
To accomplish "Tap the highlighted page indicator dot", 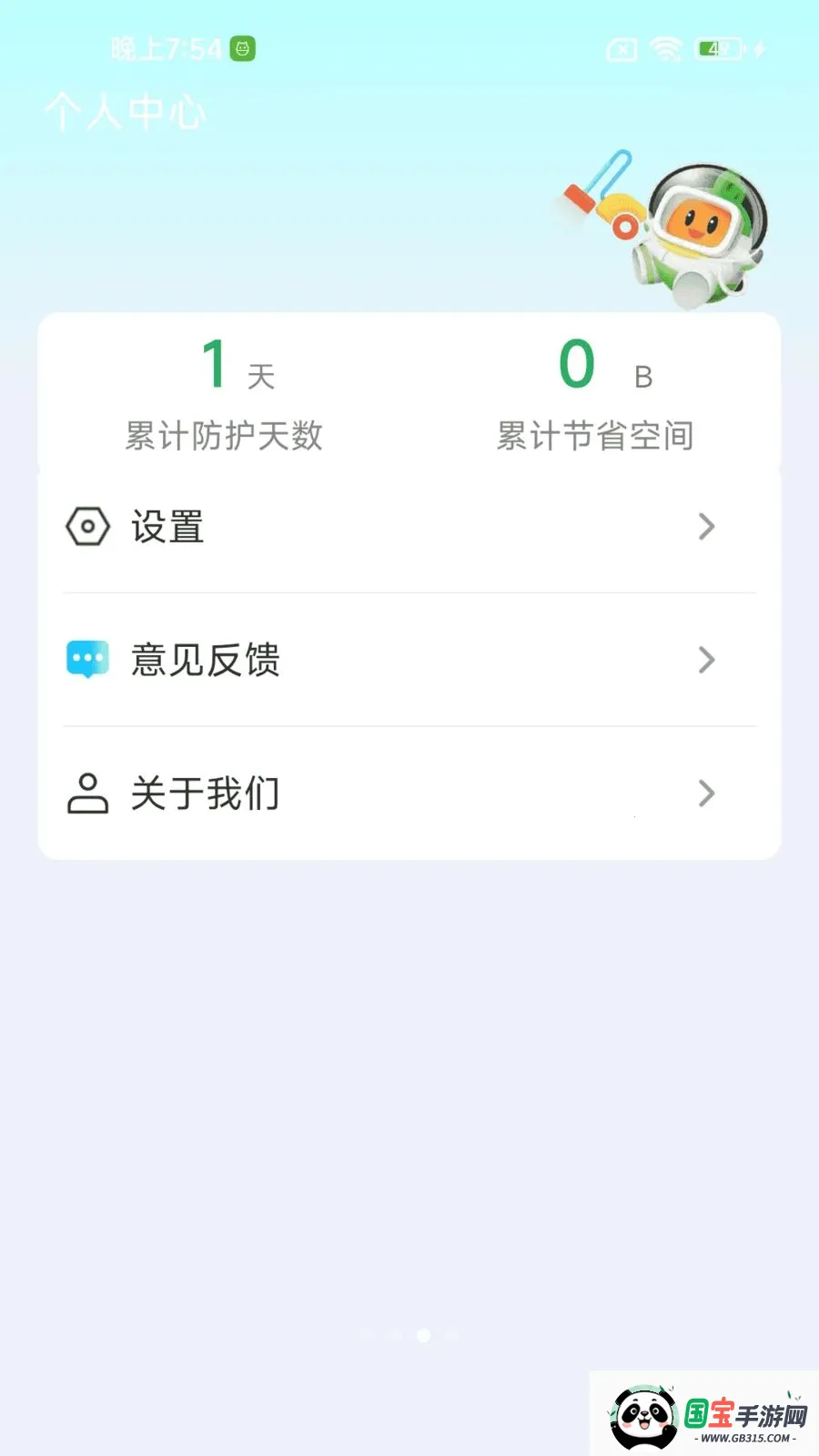I will point(422,1337).
